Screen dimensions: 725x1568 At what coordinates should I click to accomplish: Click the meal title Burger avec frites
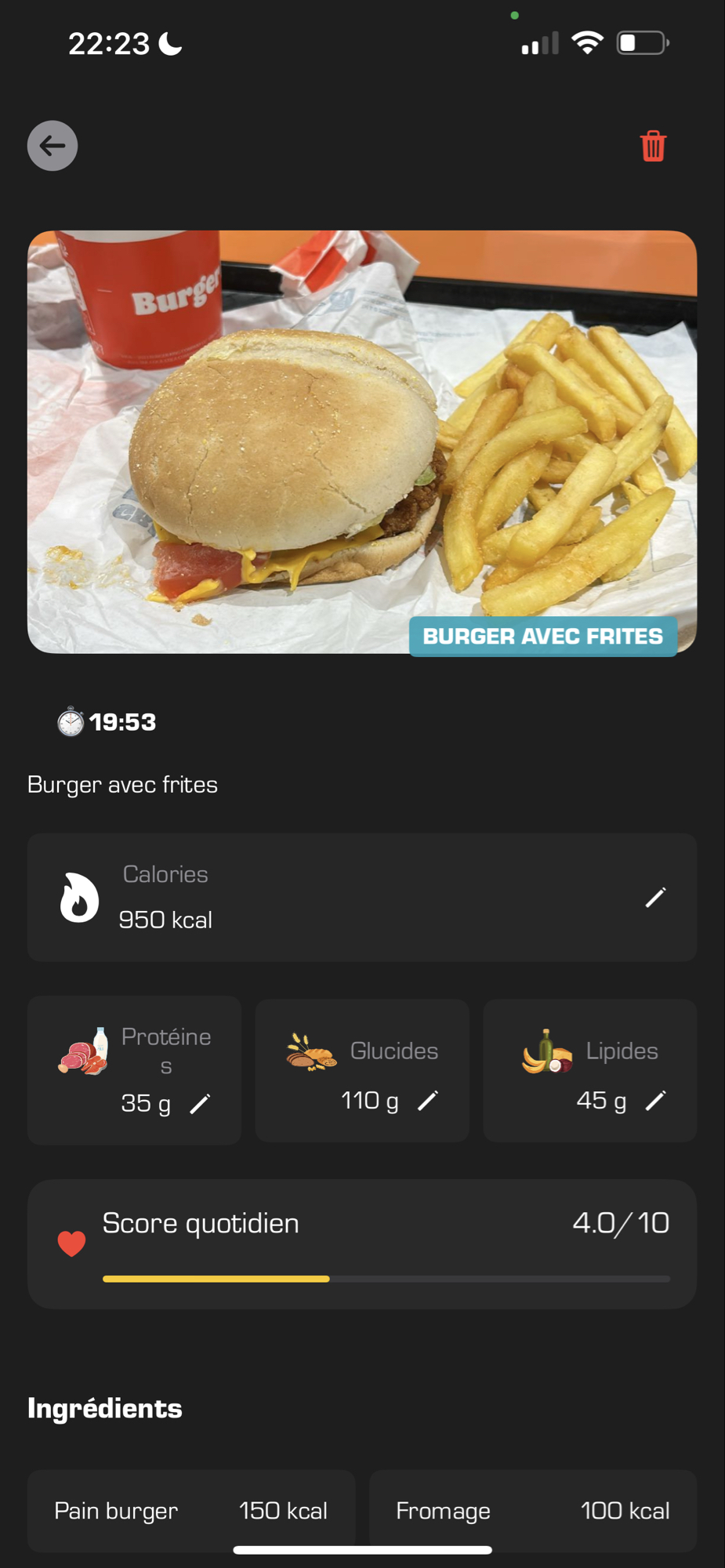pyautogui.click(x=122, y=784)
